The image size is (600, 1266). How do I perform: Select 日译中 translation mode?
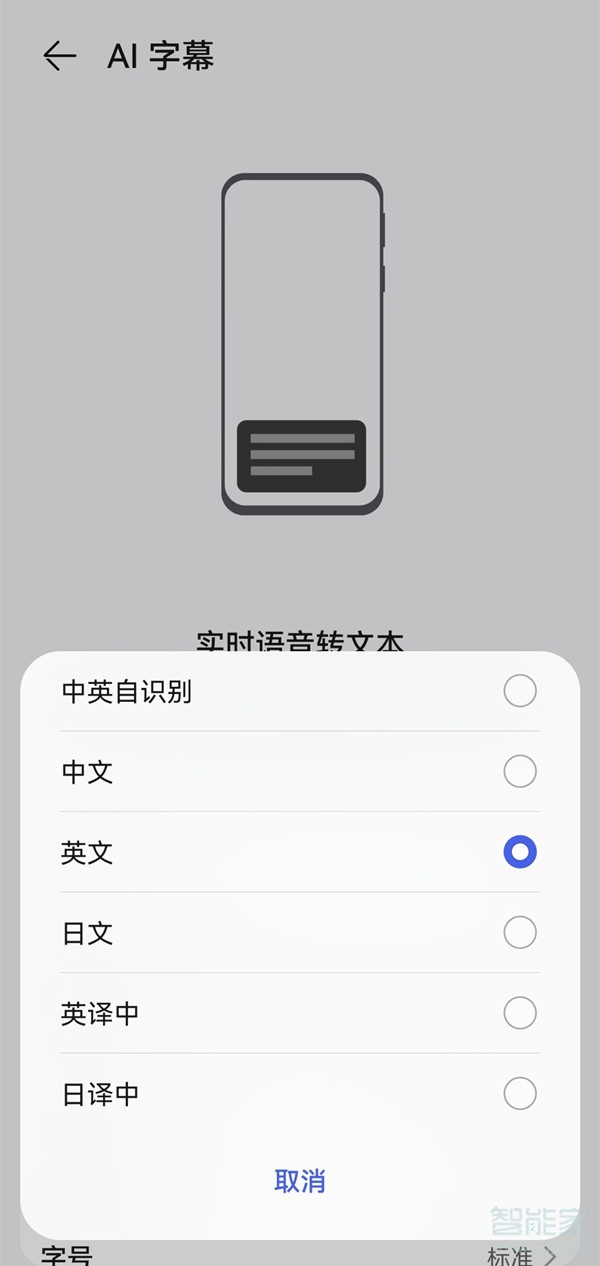coord(519,1093)
